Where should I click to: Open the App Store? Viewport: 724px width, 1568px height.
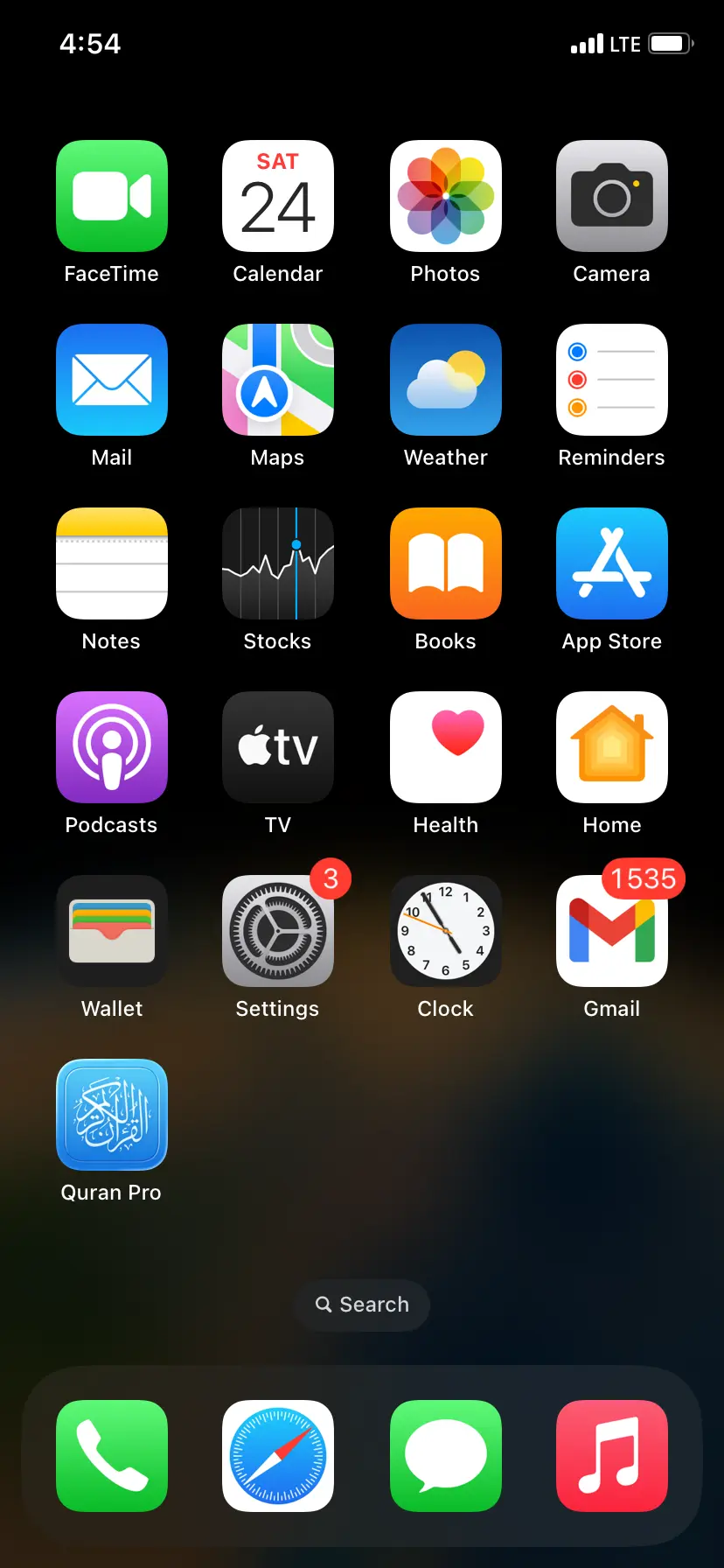tap(612, 563)
